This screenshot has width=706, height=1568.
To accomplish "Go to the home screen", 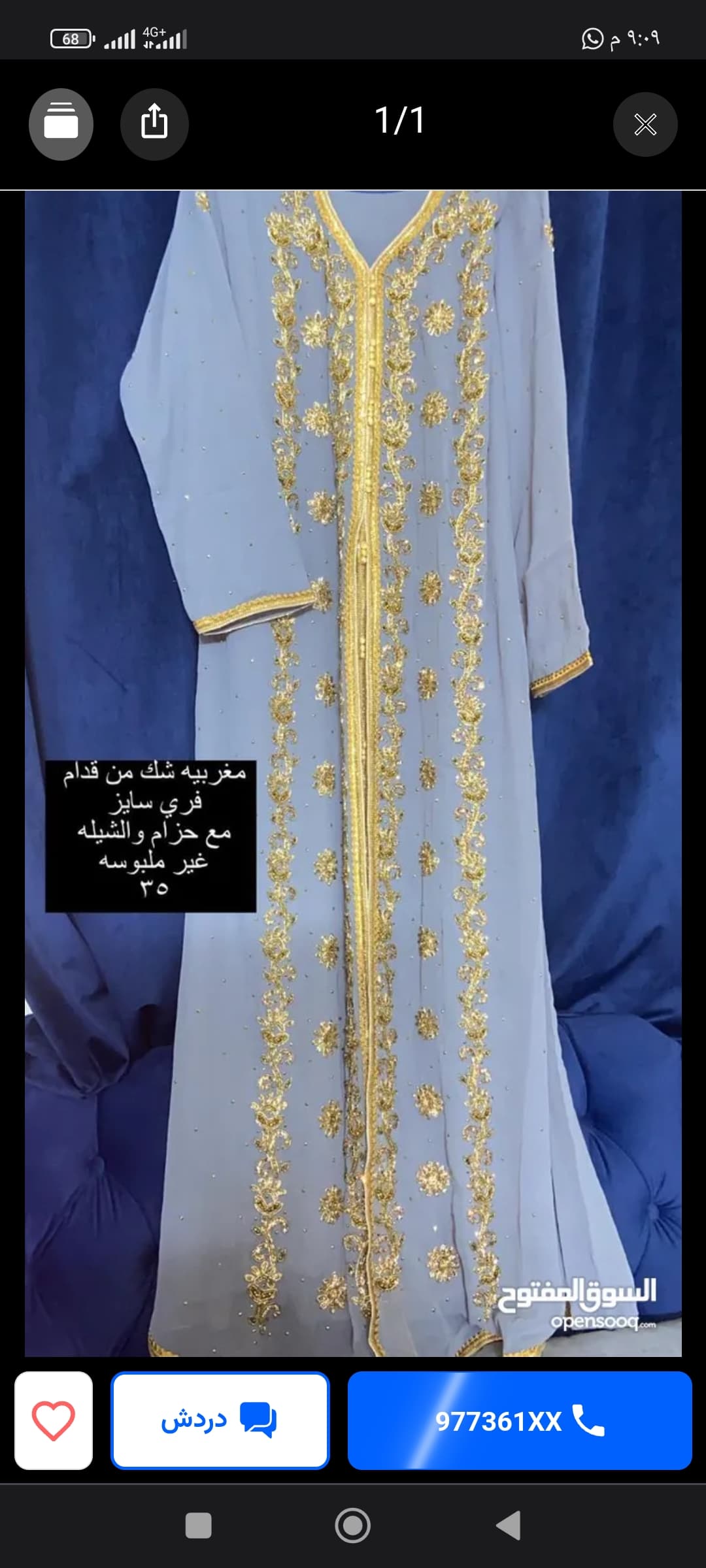I will (x=353, y=1526).
